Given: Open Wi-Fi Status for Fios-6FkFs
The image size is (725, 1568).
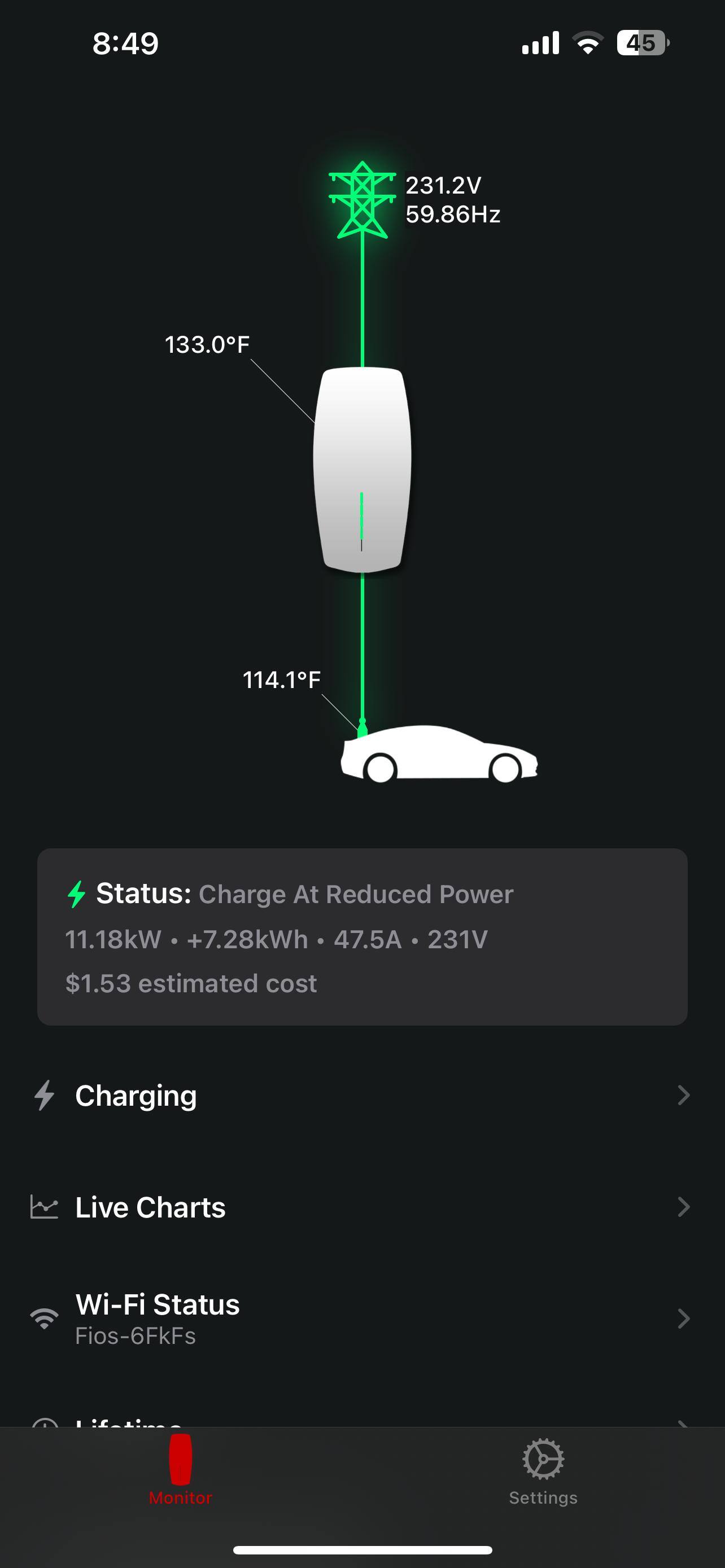Looking at the screenshot, I should 362,1319.
